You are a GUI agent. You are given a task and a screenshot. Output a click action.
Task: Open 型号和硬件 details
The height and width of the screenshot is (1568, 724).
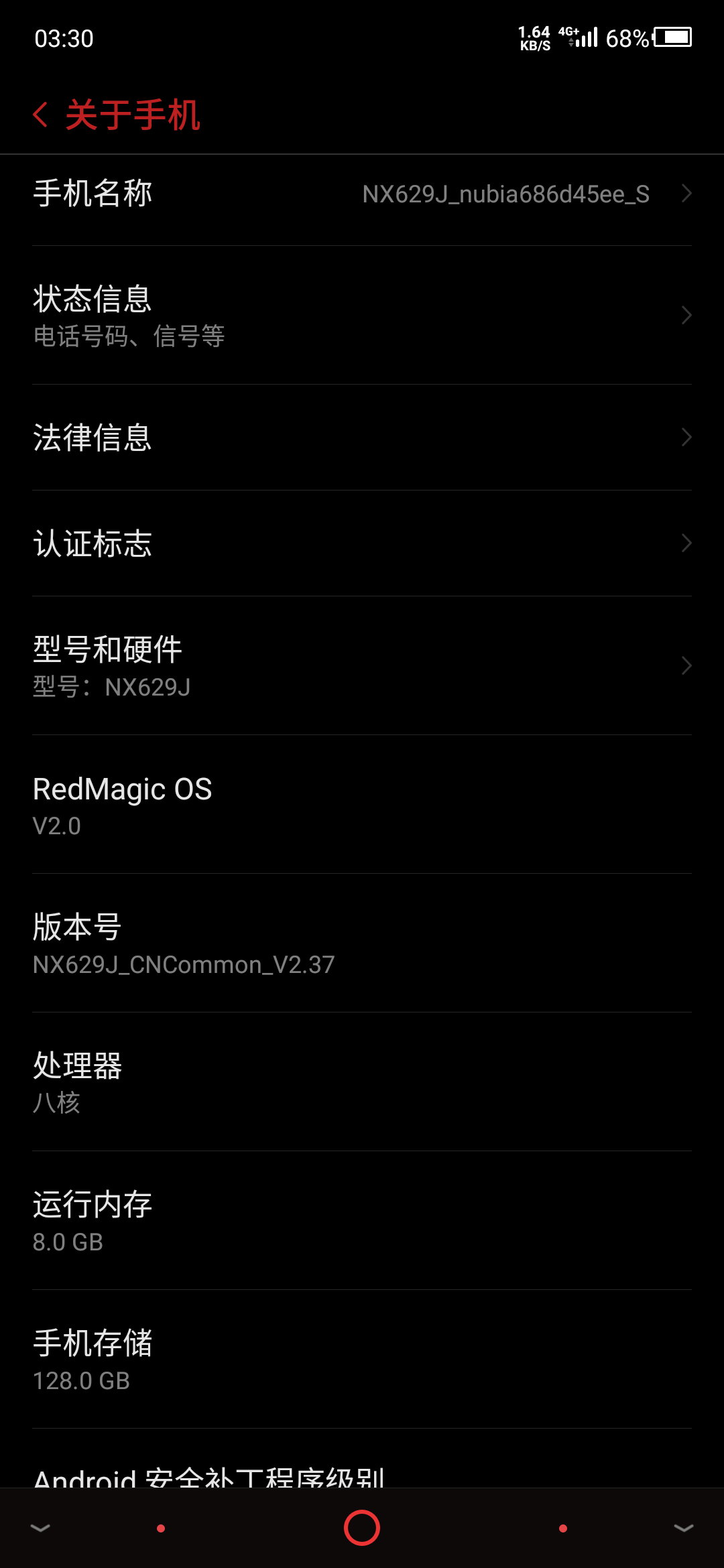click(x=362, y=666)
